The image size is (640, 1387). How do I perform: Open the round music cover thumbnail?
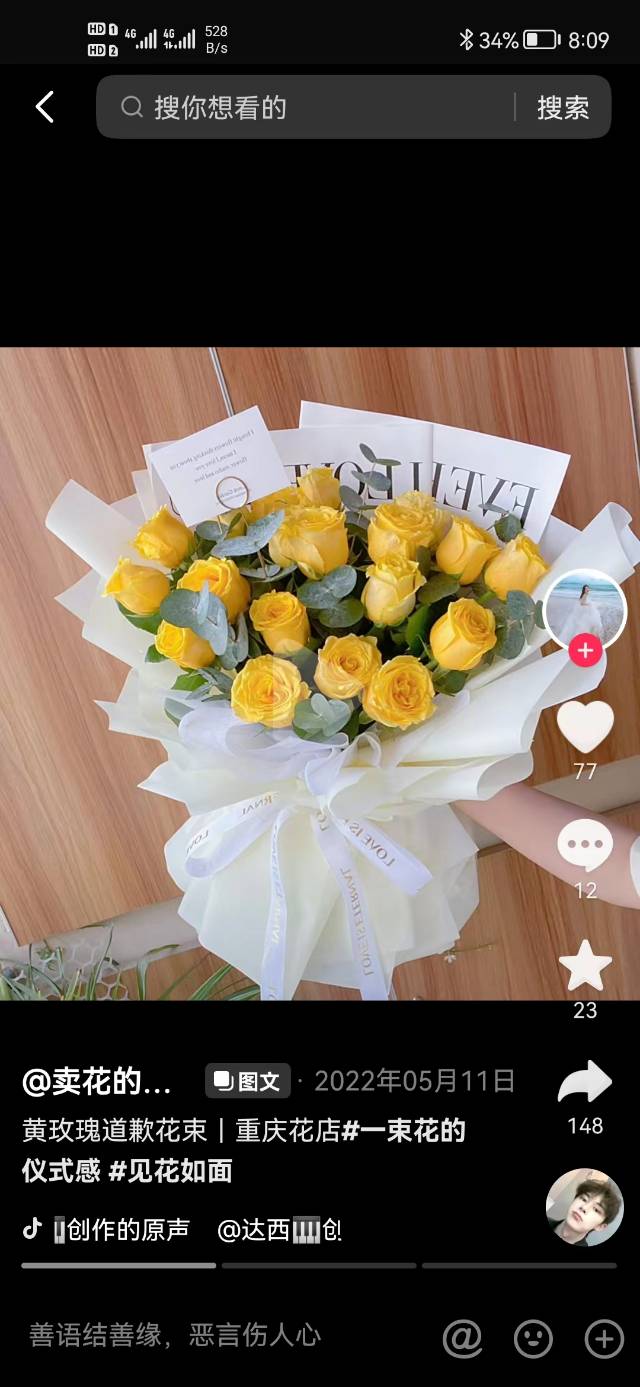(584, 1207)
